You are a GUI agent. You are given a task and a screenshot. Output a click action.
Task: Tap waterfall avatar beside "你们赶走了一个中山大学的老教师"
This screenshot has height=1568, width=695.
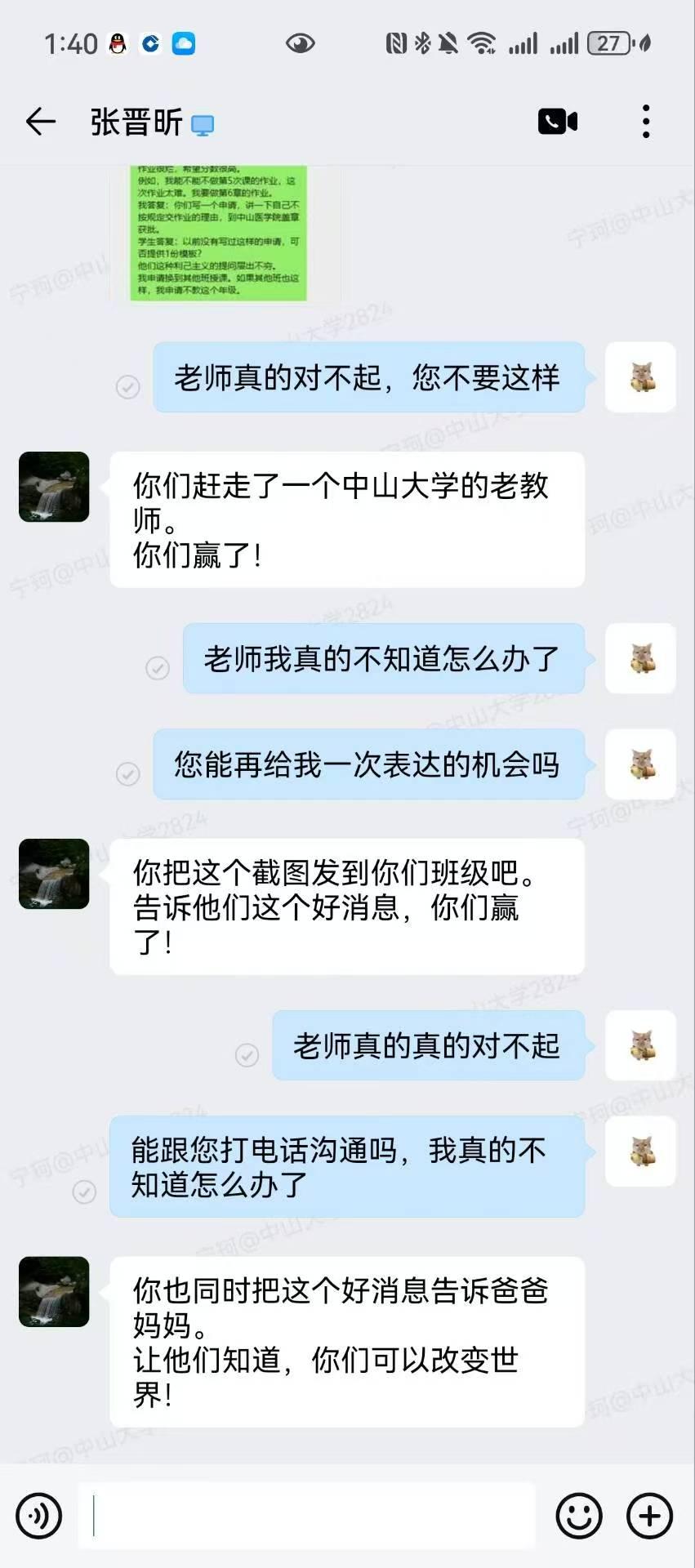point(54,487)
